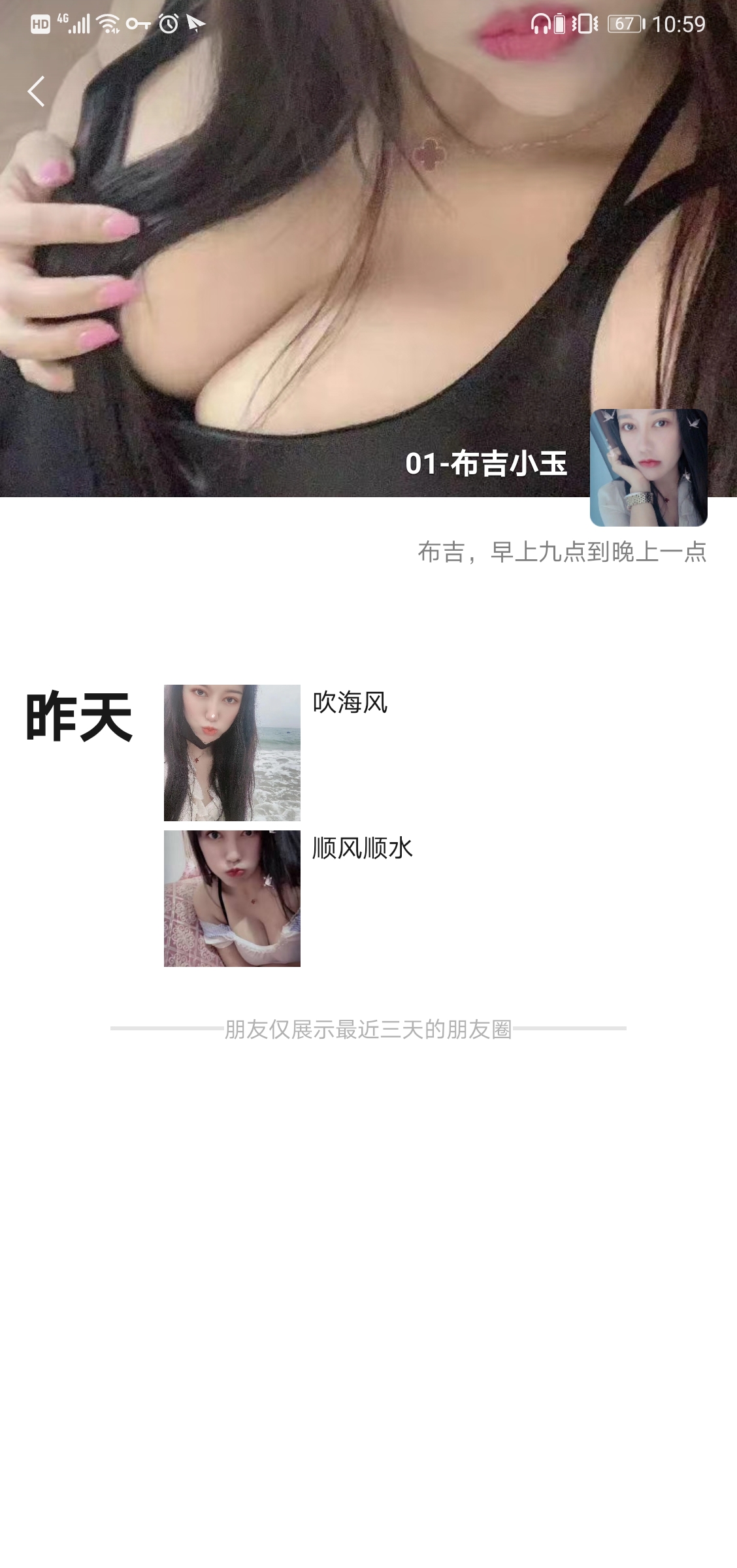Tap the back arrow at top left

click(37, 91)
